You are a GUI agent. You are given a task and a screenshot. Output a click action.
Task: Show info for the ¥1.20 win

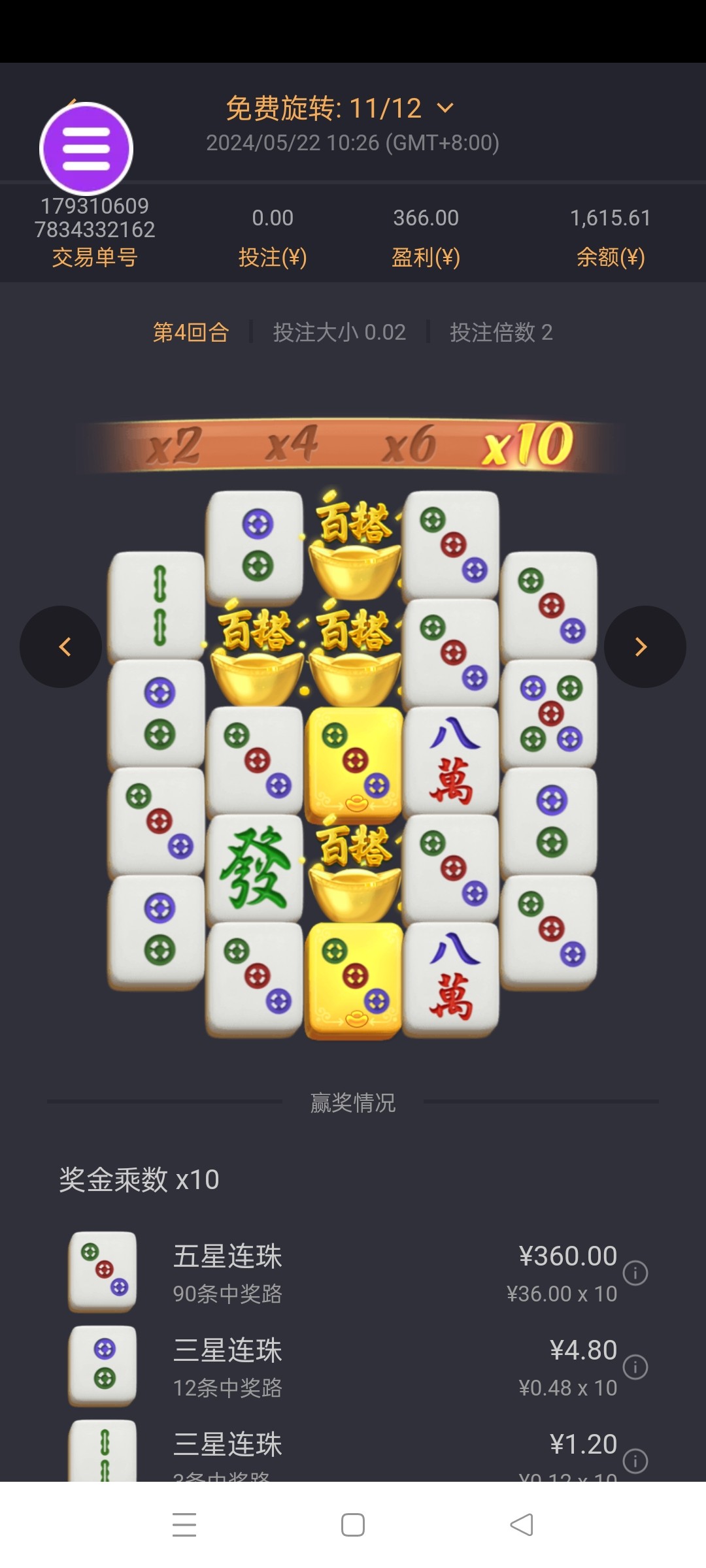(635, 1461)
